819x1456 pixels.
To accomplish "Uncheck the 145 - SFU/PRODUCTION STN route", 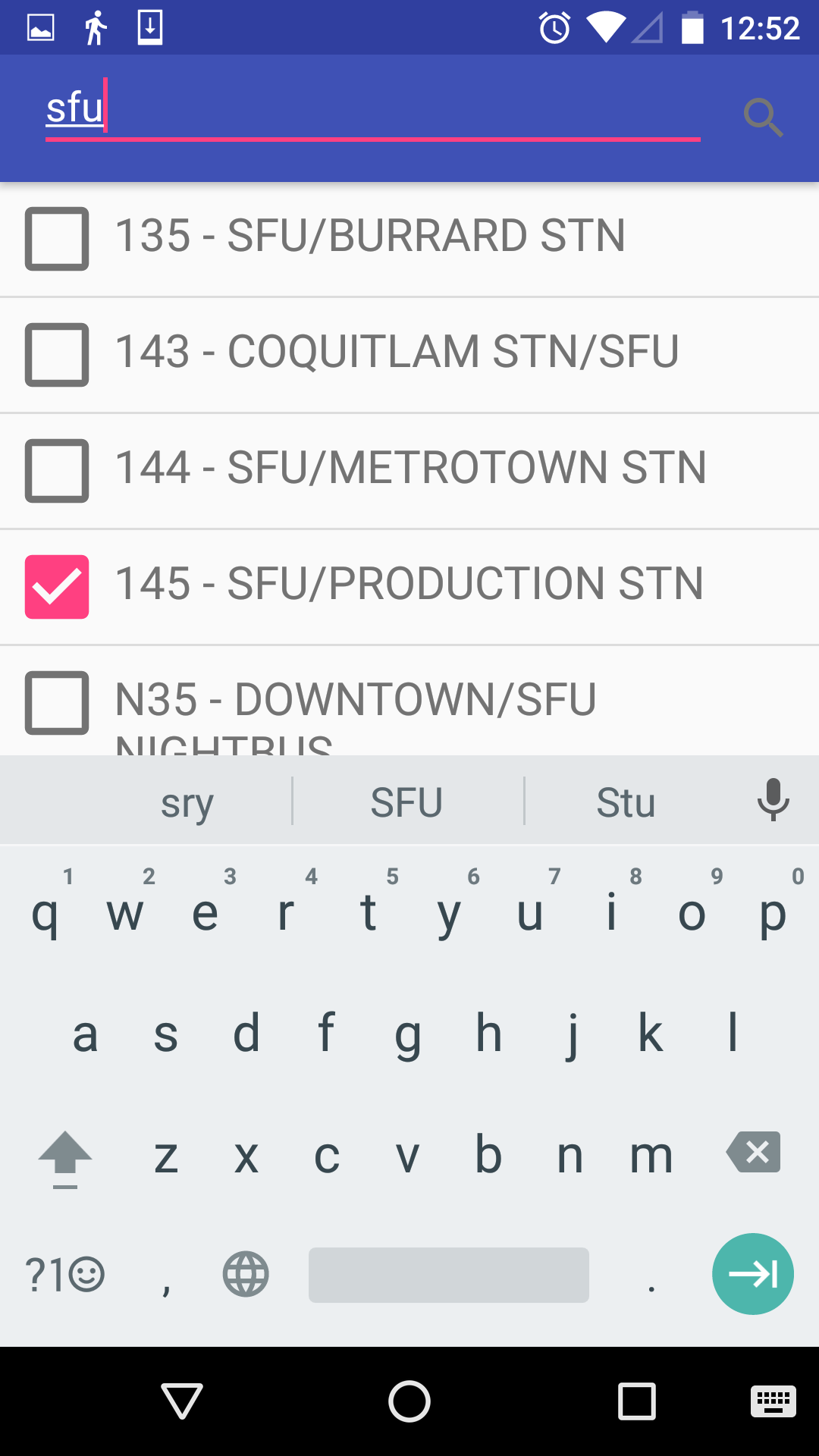I will [x=57, y=587].
